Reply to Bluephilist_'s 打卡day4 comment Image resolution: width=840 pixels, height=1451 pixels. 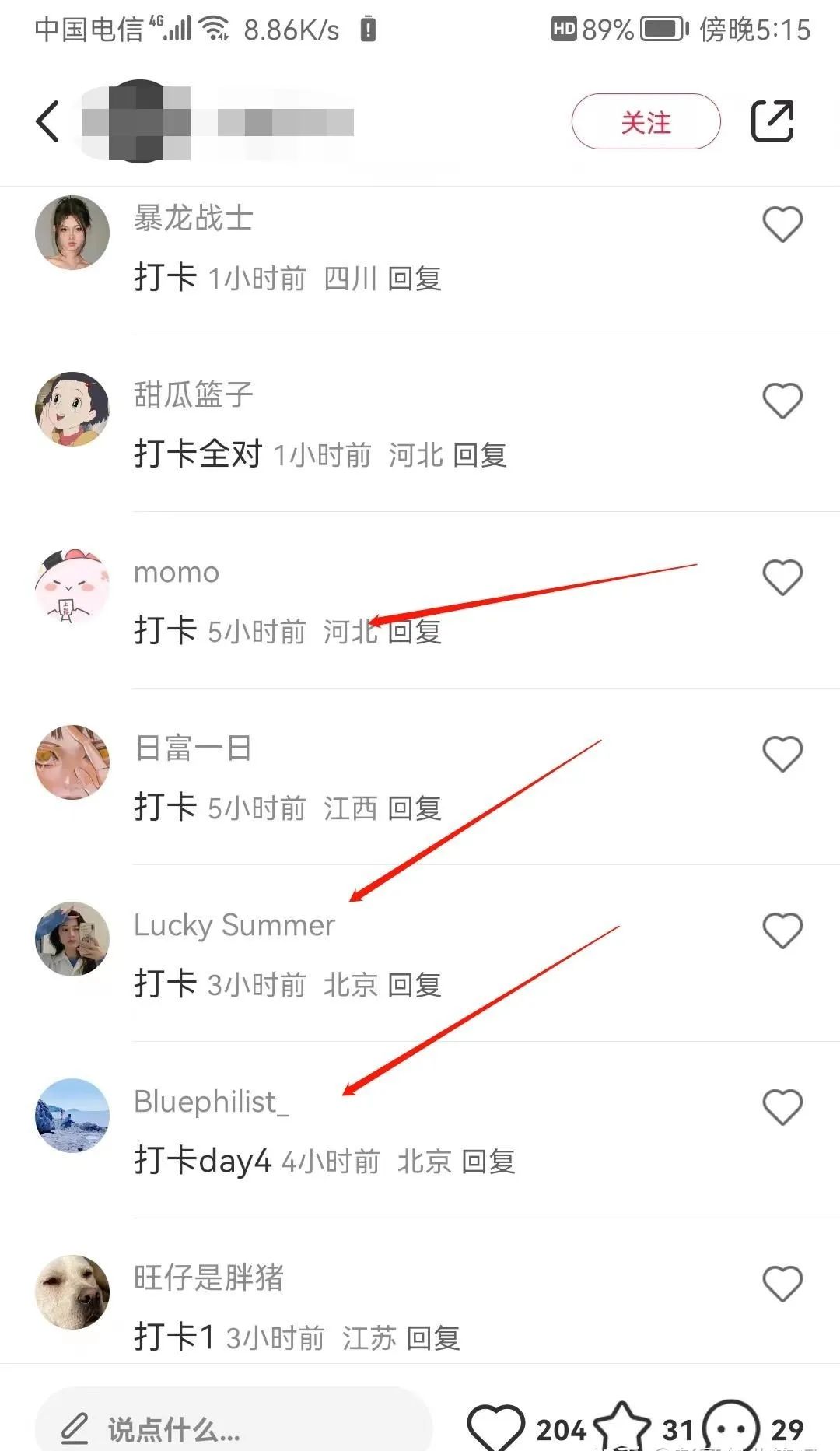coord(488,1162)
